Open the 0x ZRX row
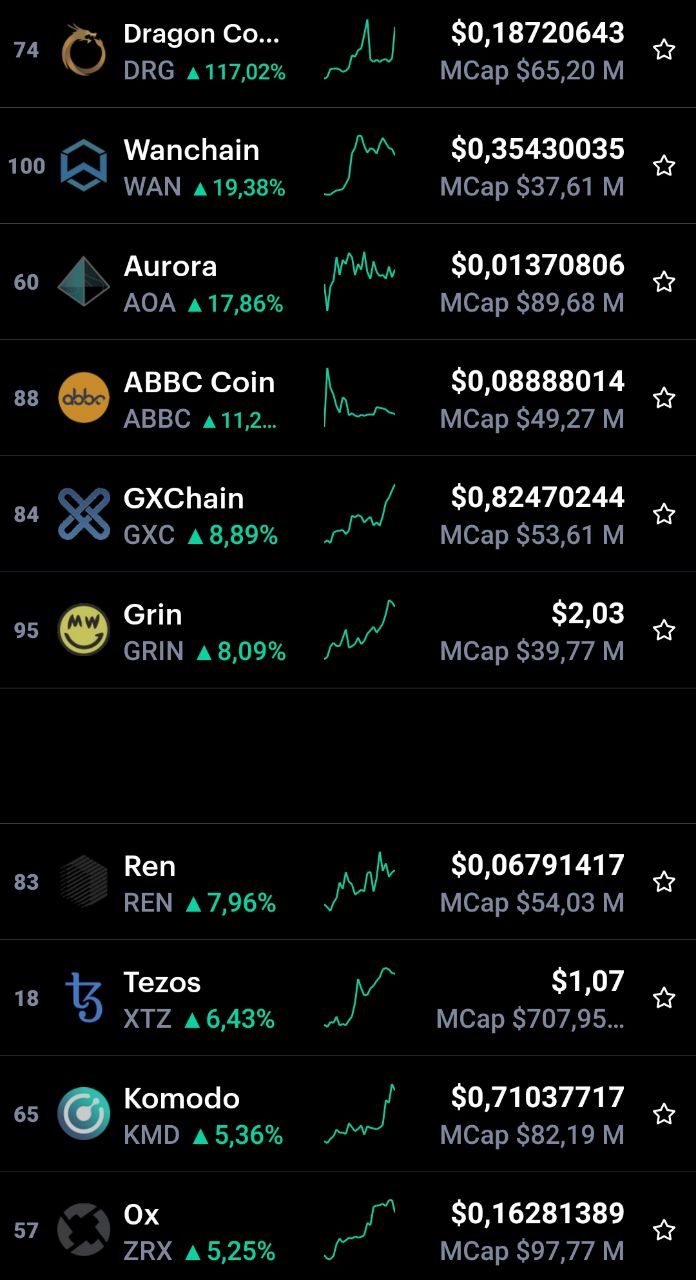696x1280 pixels. (348, 1226)
